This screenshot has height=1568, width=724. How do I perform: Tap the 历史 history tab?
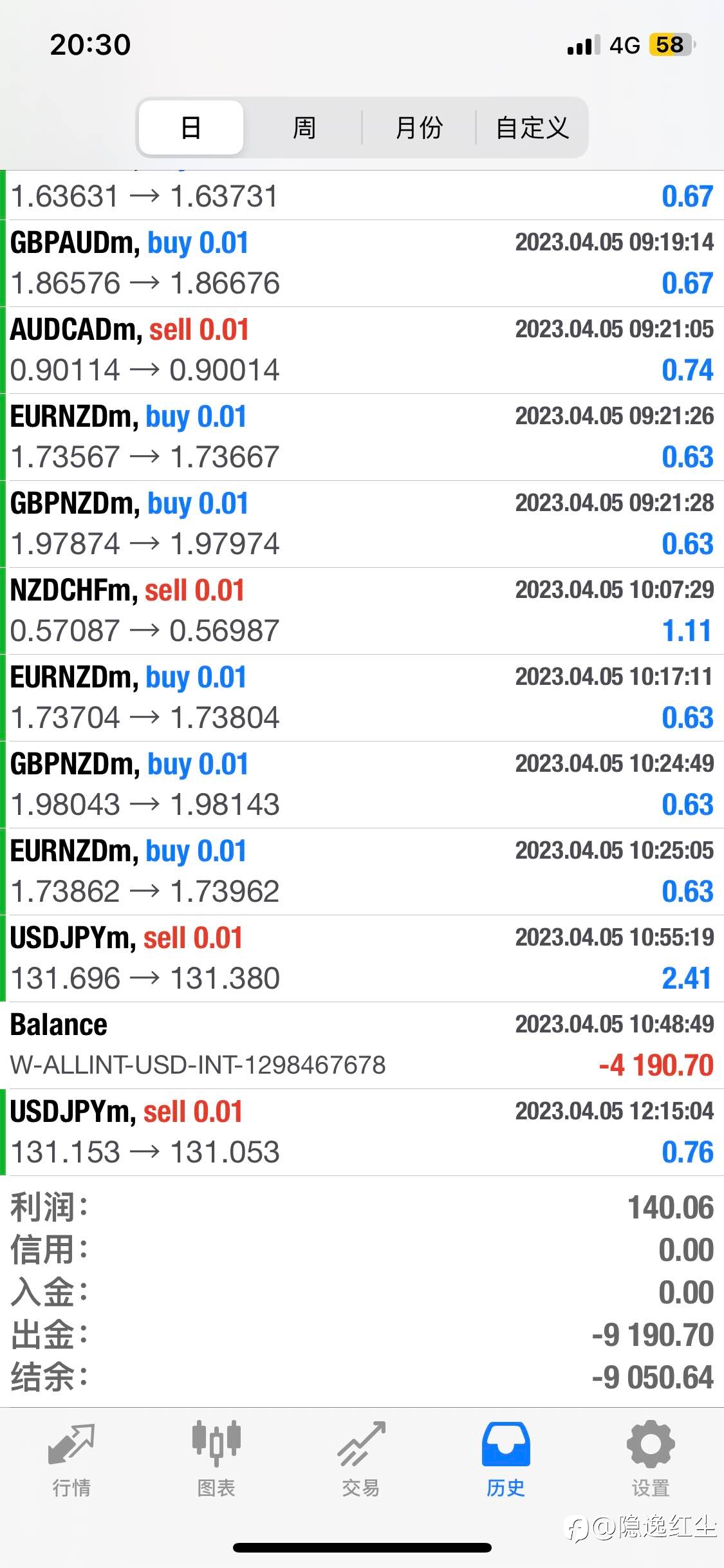click(x=506, y=1460)
